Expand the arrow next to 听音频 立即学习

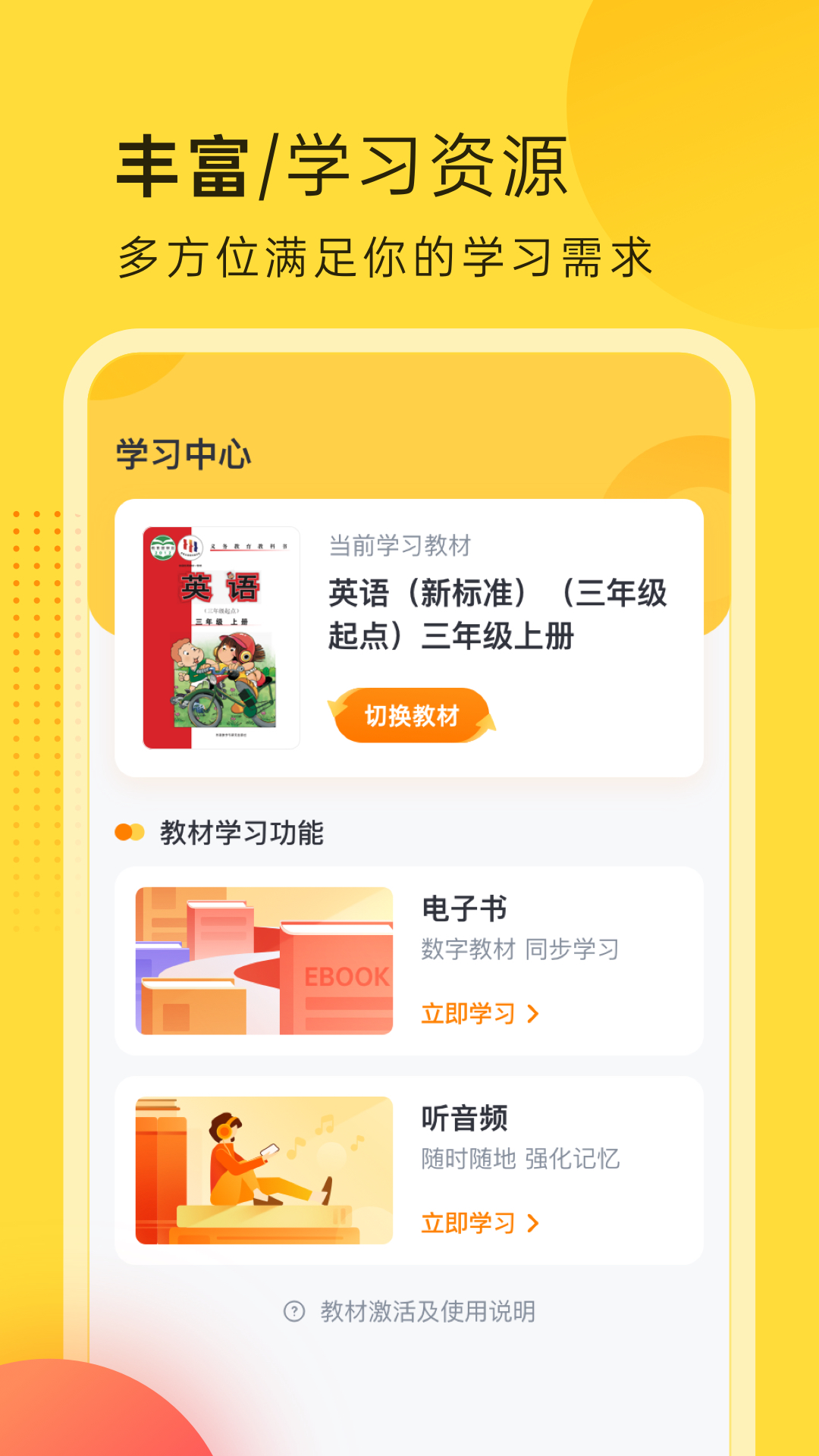click(x=533, y=1222)
